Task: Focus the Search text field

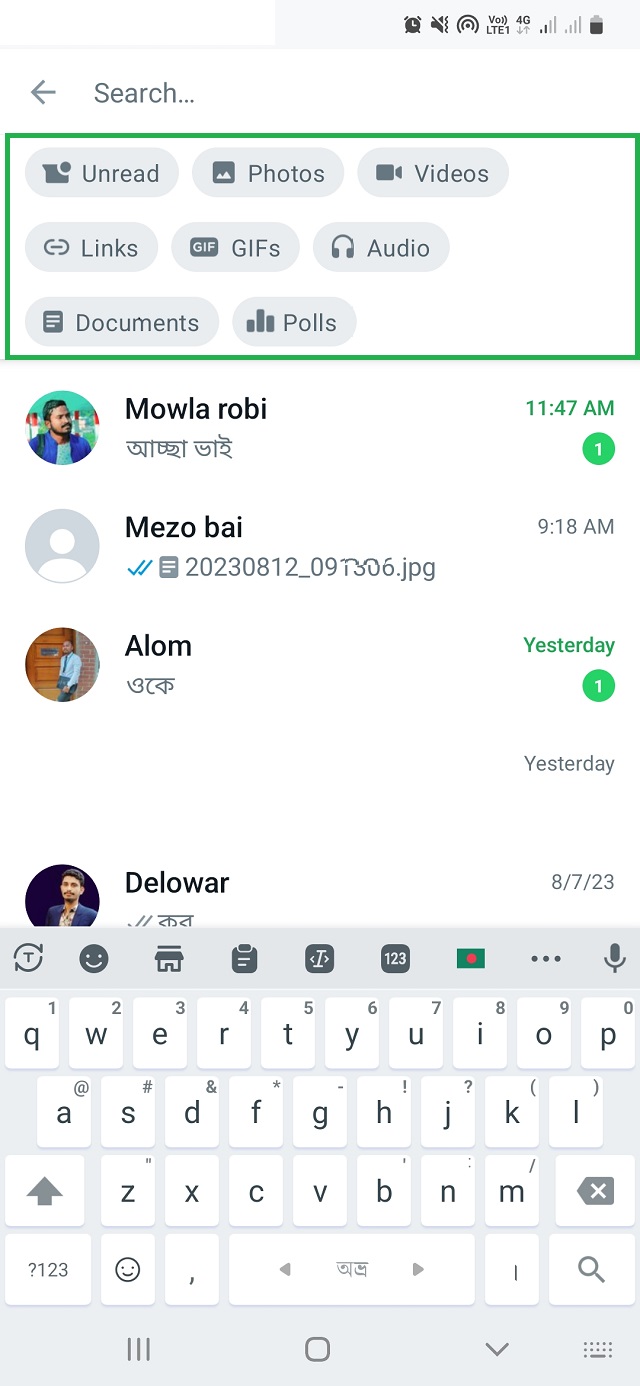Action: (x=340, y=93)
